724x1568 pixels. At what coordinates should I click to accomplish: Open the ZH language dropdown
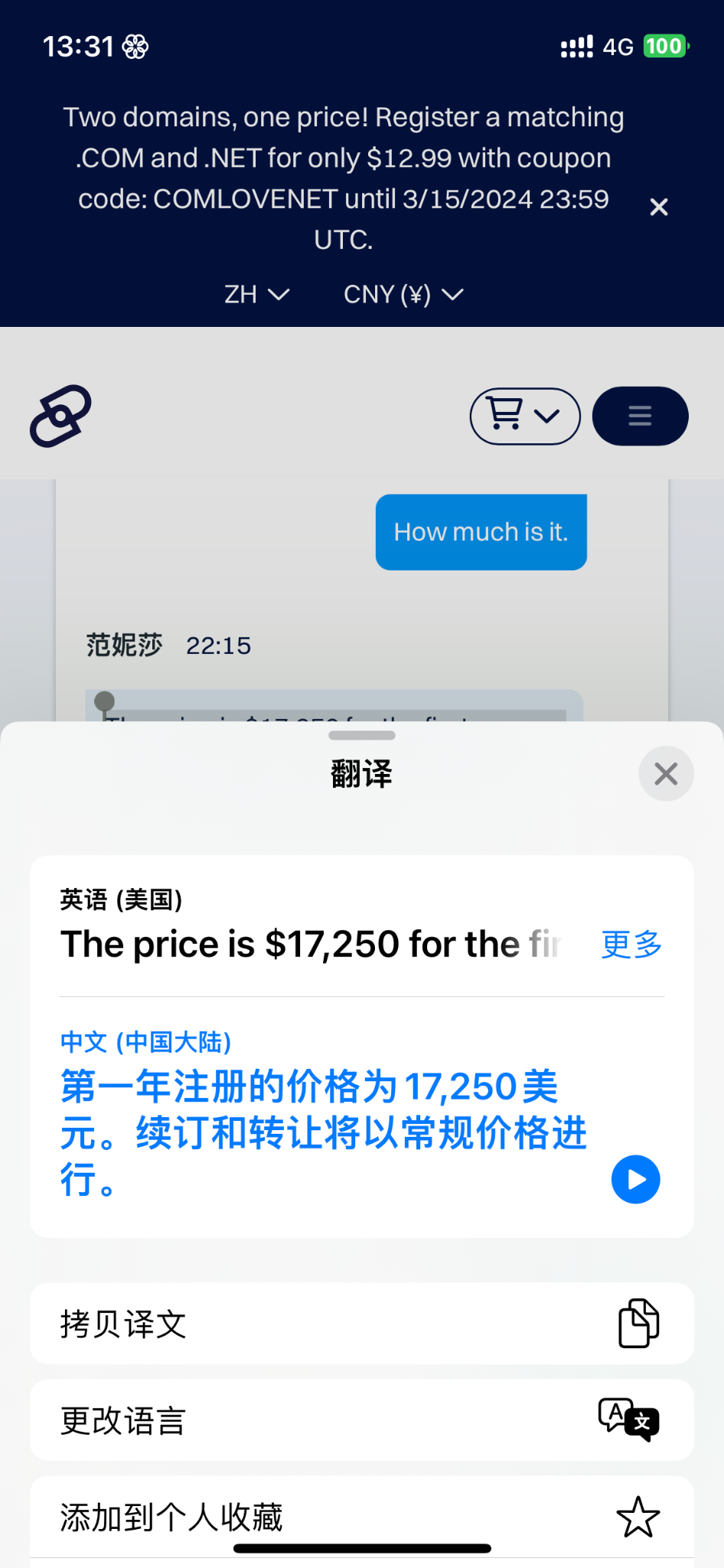(x=256, y=295)
